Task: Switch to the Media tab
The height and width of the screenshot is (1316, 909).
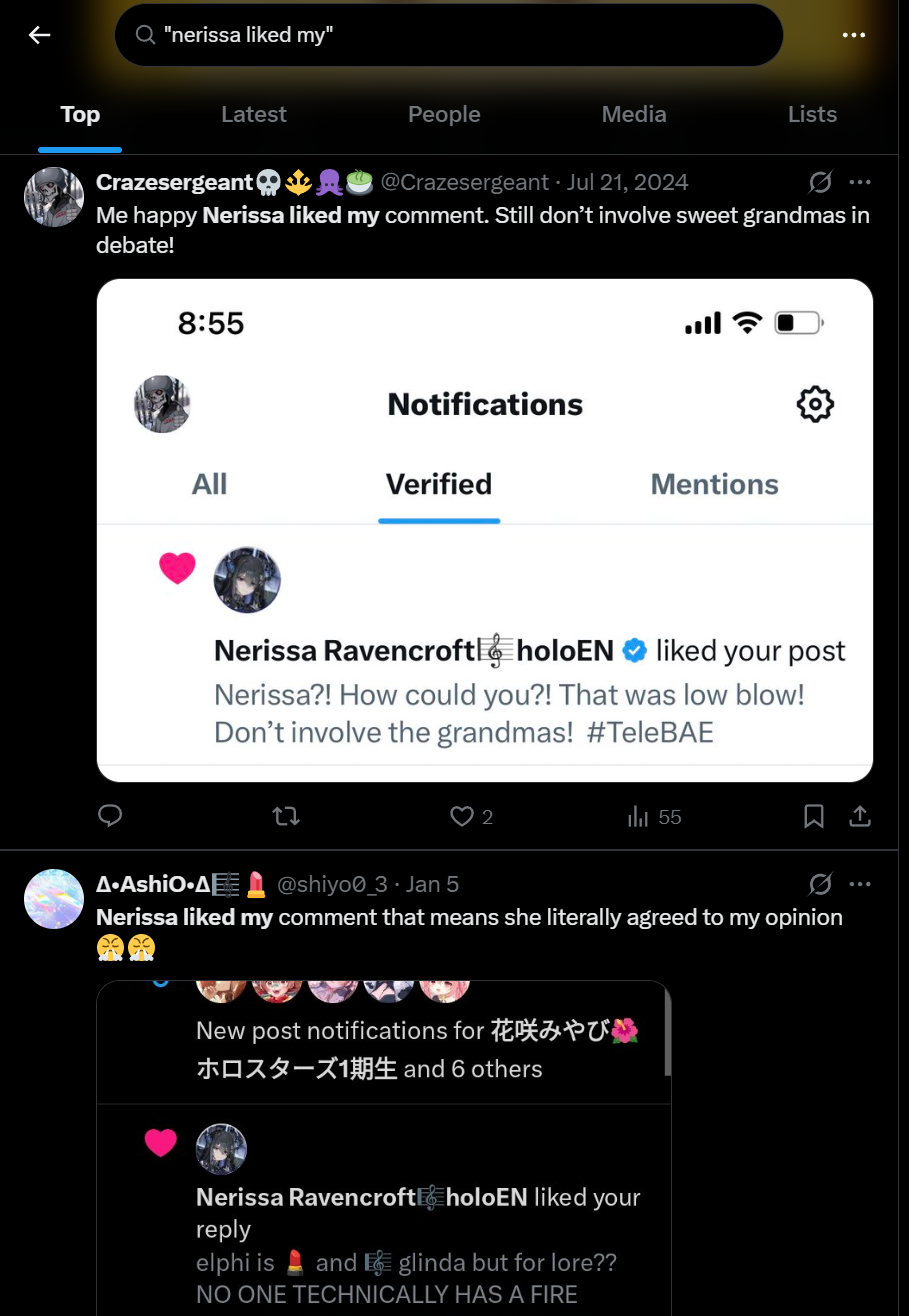Action: [634, 115]
